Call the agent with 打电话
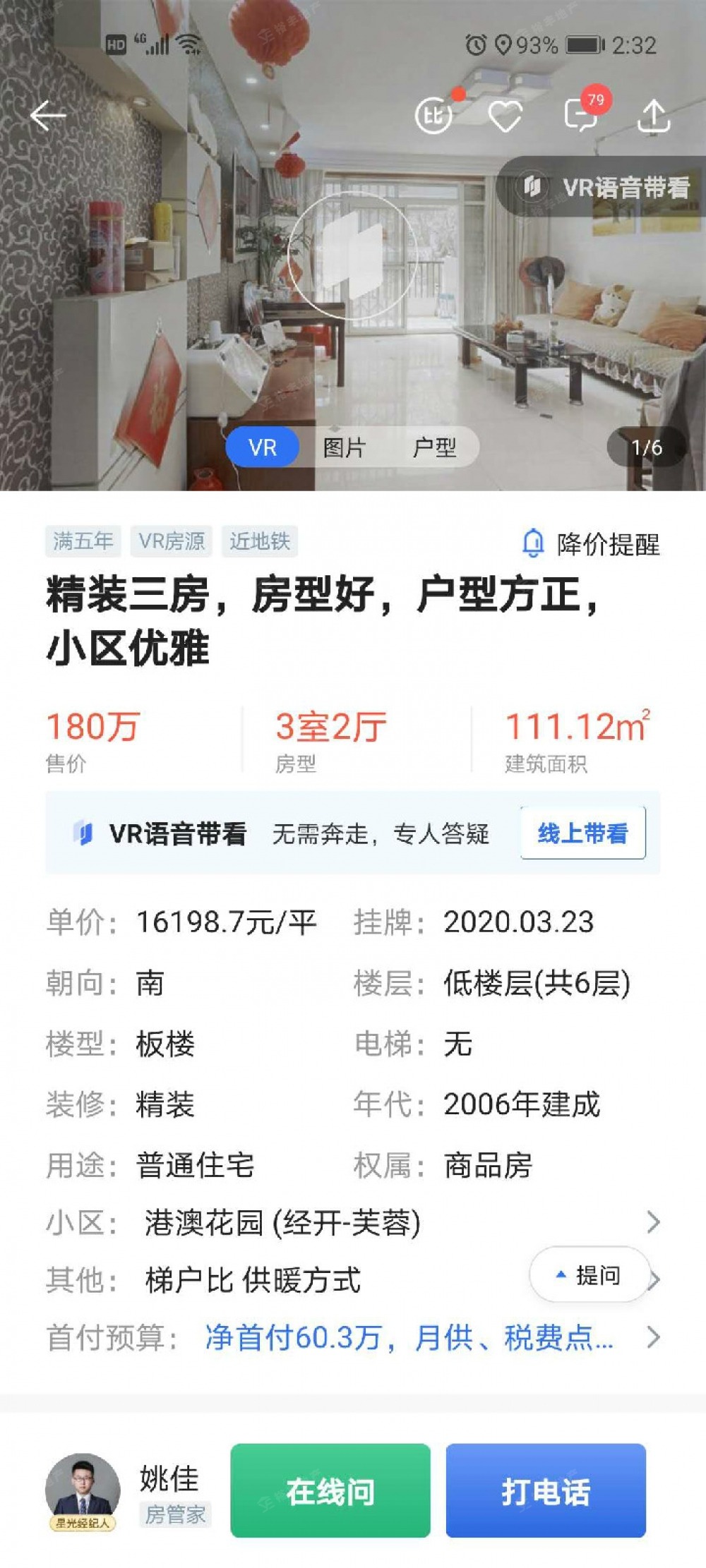Screen dimensions: 706x1568 click(x=546, y=1490)
